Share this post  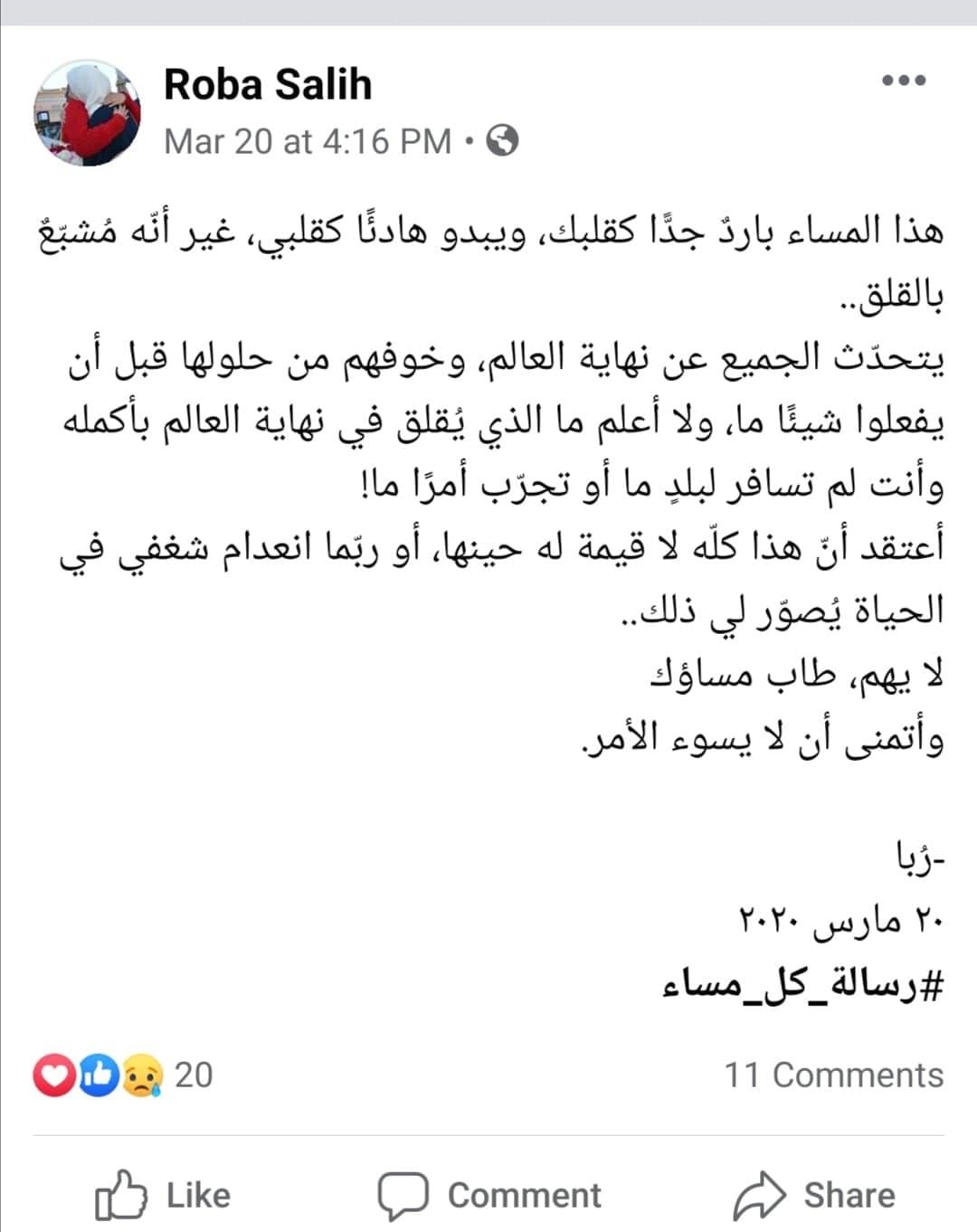point(814,1196)
